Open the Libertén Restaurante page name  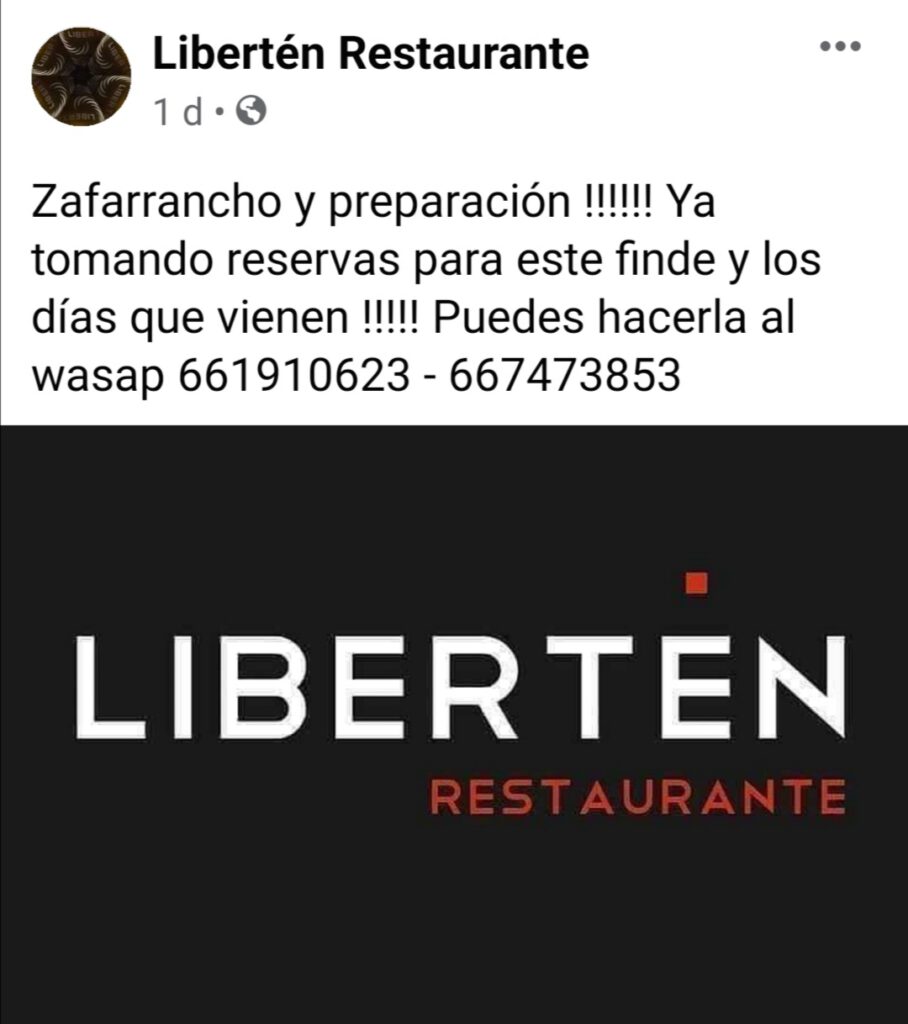(370, 53)
